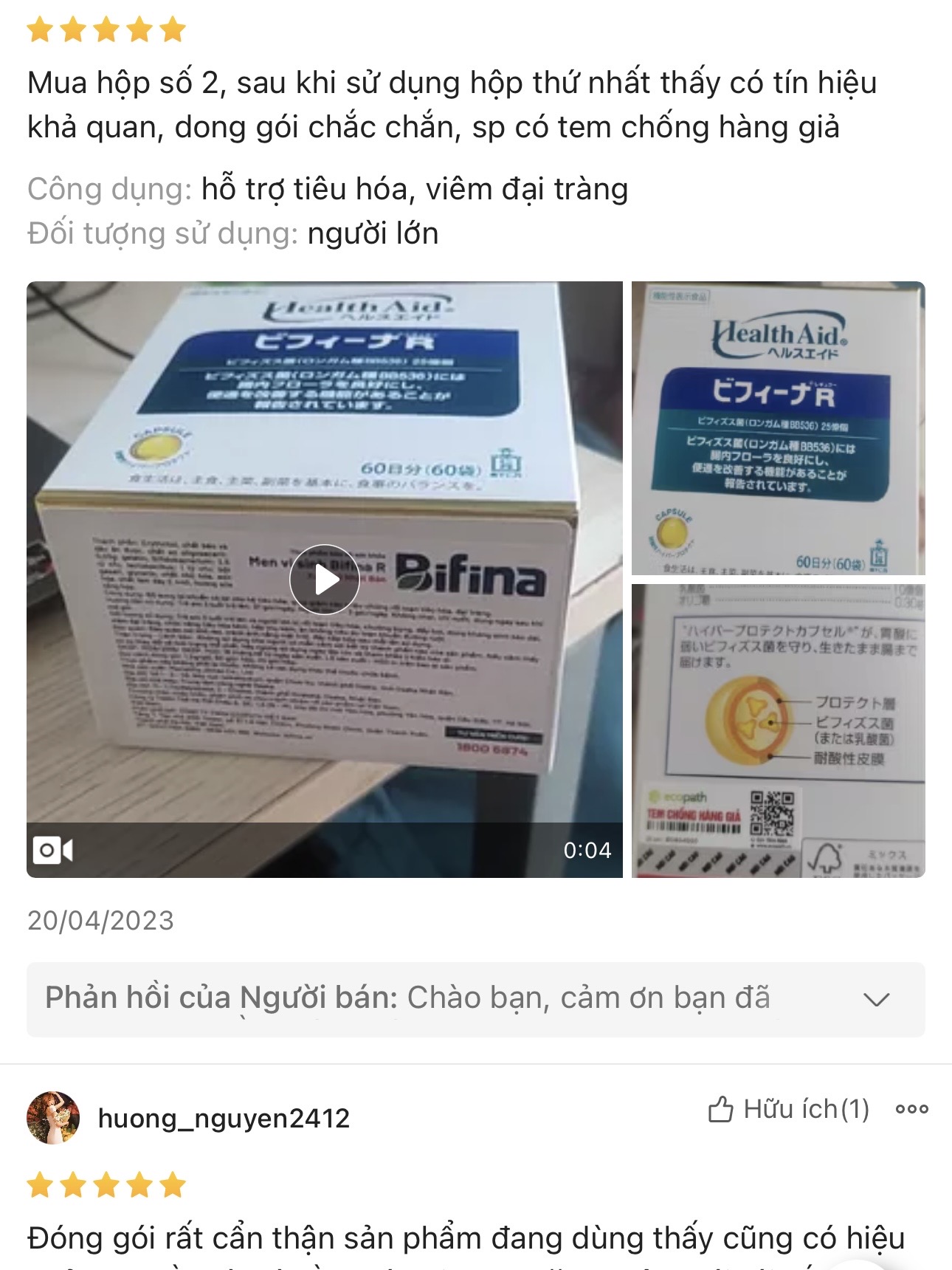Open the anti-counterfeit stamp photo
The image size is (952, 1270).
(x=778, y=730)
